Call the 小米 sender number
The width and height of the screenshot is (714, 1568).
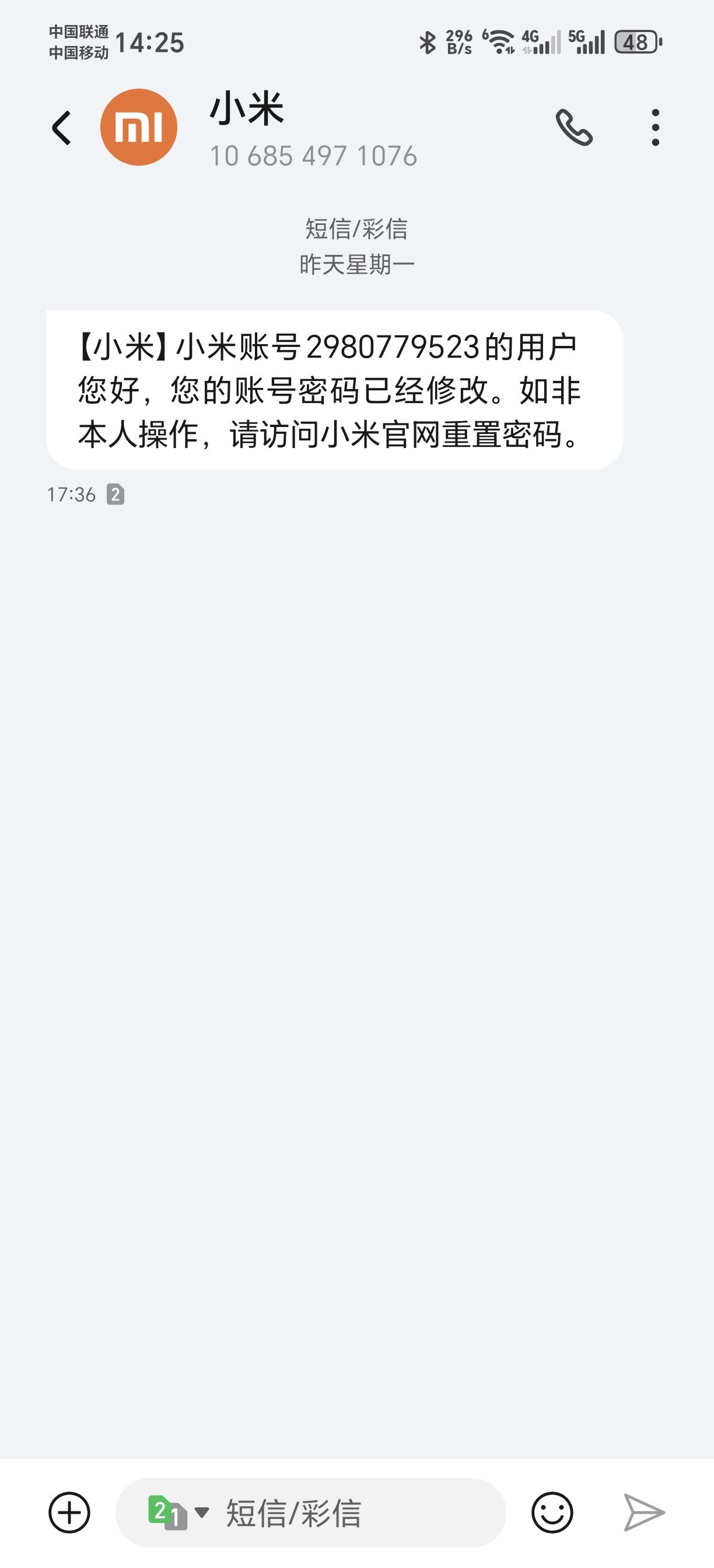(573, 128)
